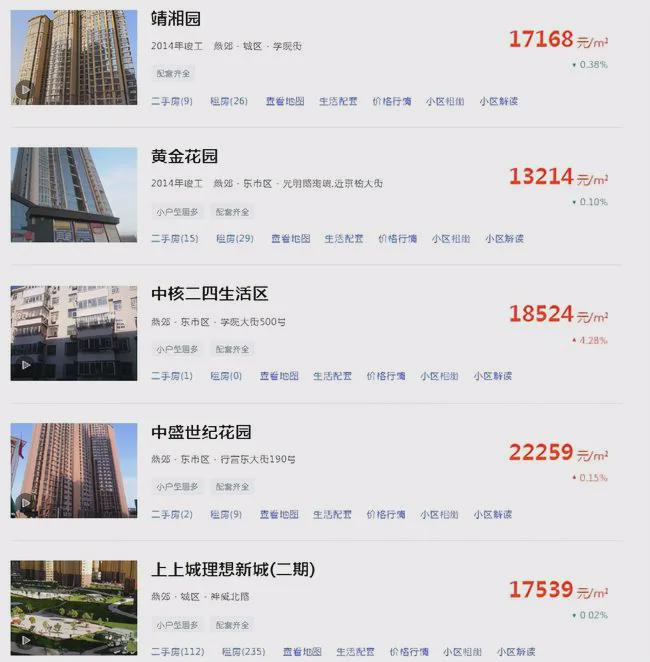View 二手房(15) listings for 黄金花园

click(175, 239)
